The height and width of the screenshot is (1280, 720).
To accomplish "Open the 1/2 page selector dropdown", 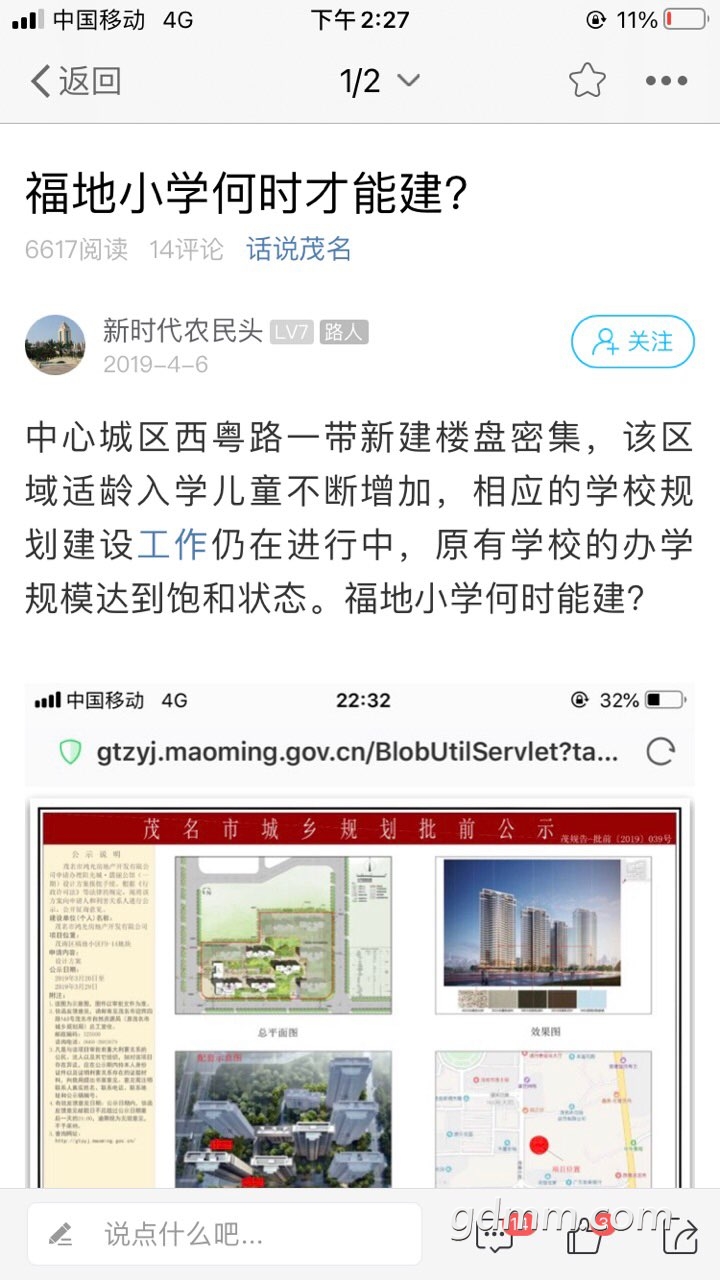I will 380,81.
